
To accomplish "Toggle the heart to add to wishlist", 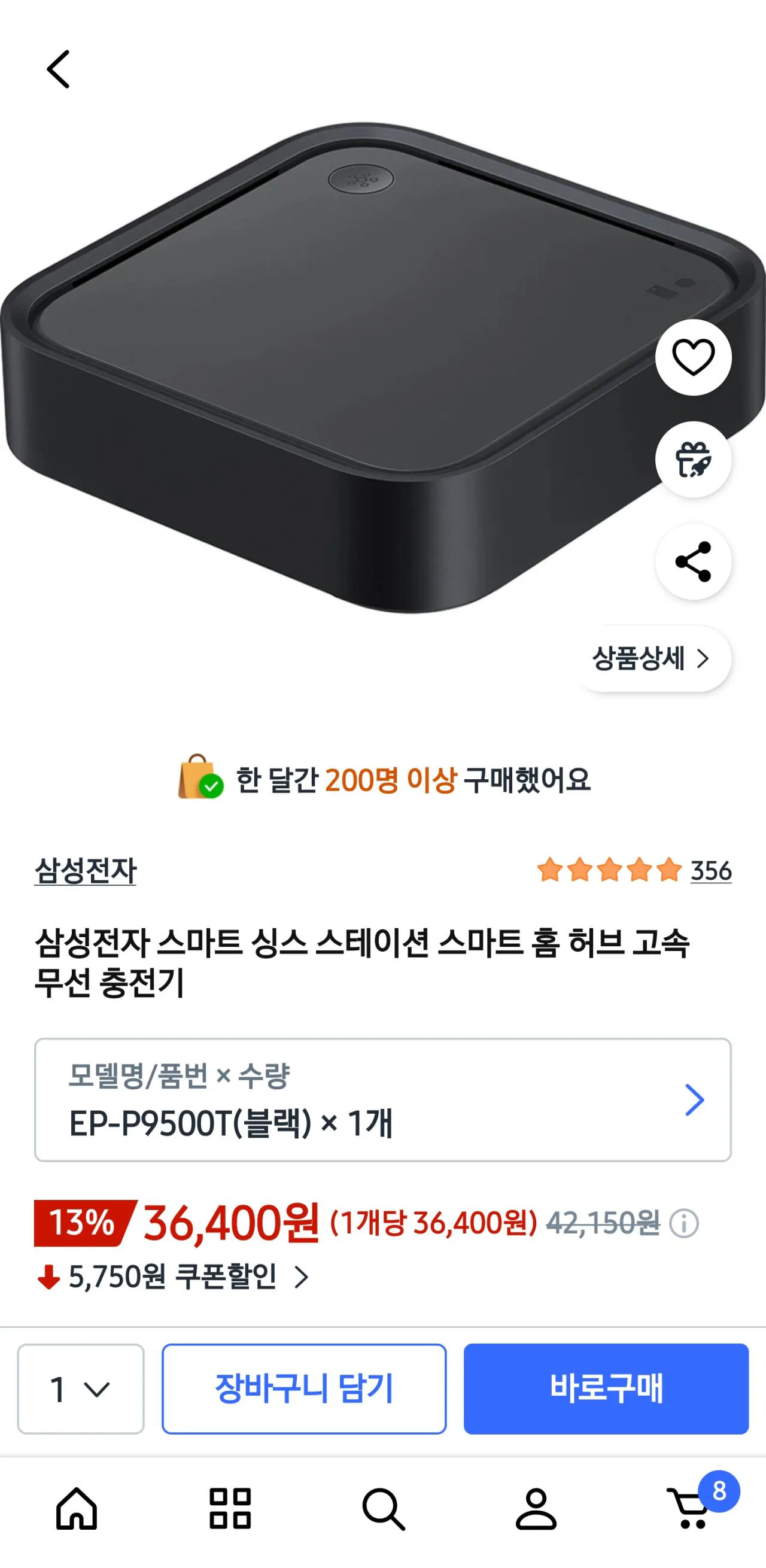I will (694, 359).
